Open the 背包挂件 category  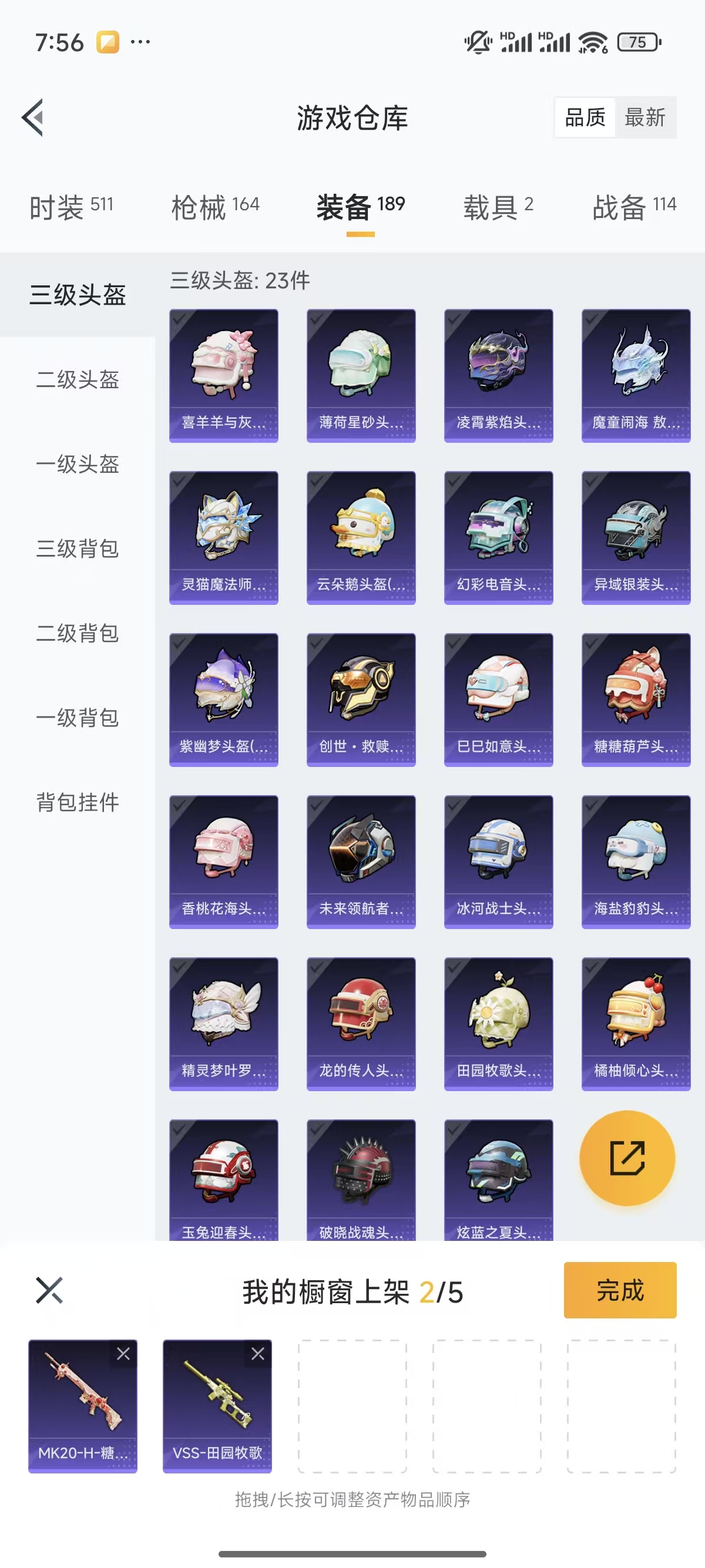[x=78, y=802]
